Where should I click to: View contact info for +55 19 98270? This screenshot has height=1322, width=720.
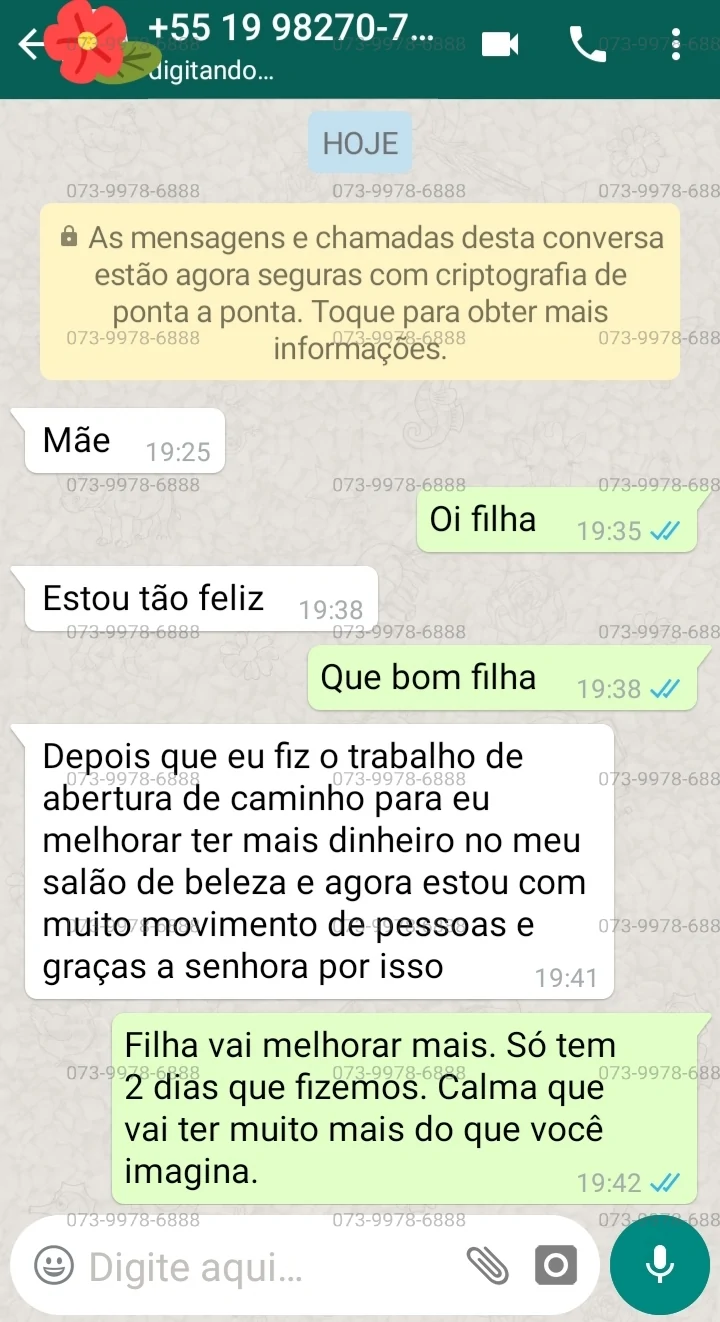click(x=290, y=44)
